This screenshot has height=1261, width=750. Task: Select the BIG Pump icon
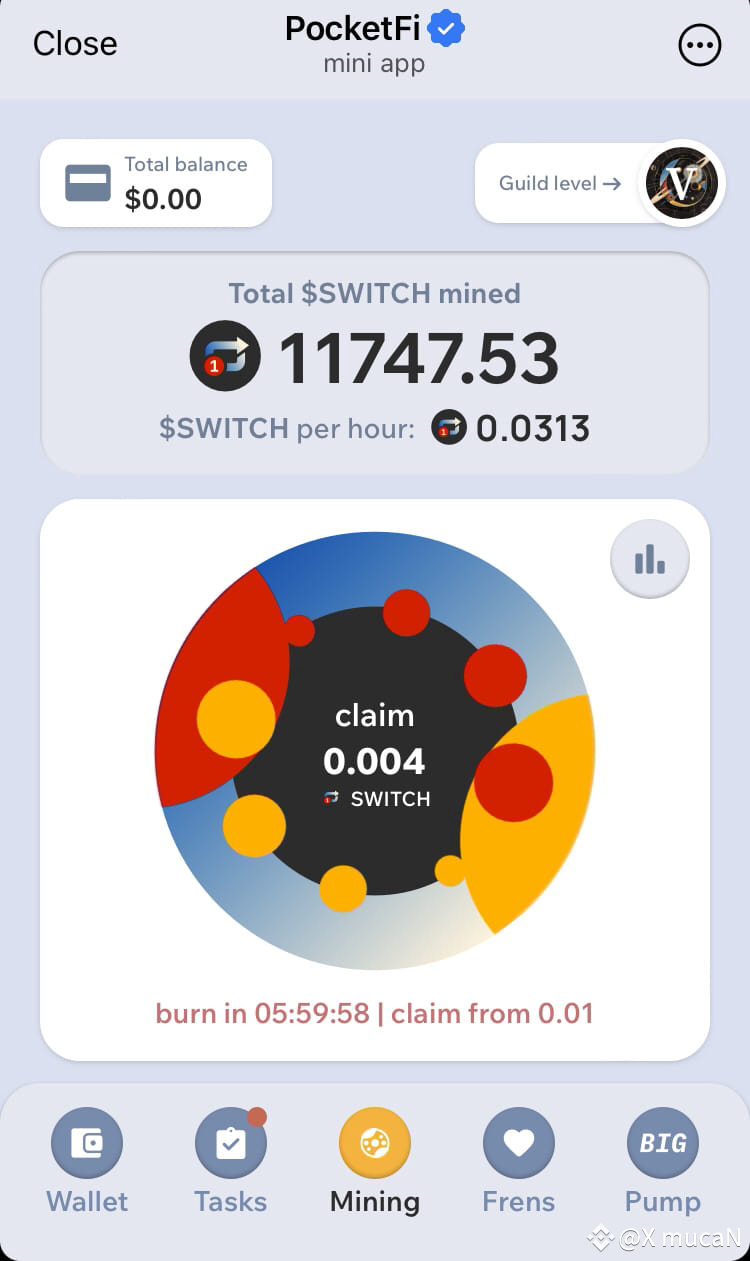(662, 1141)
